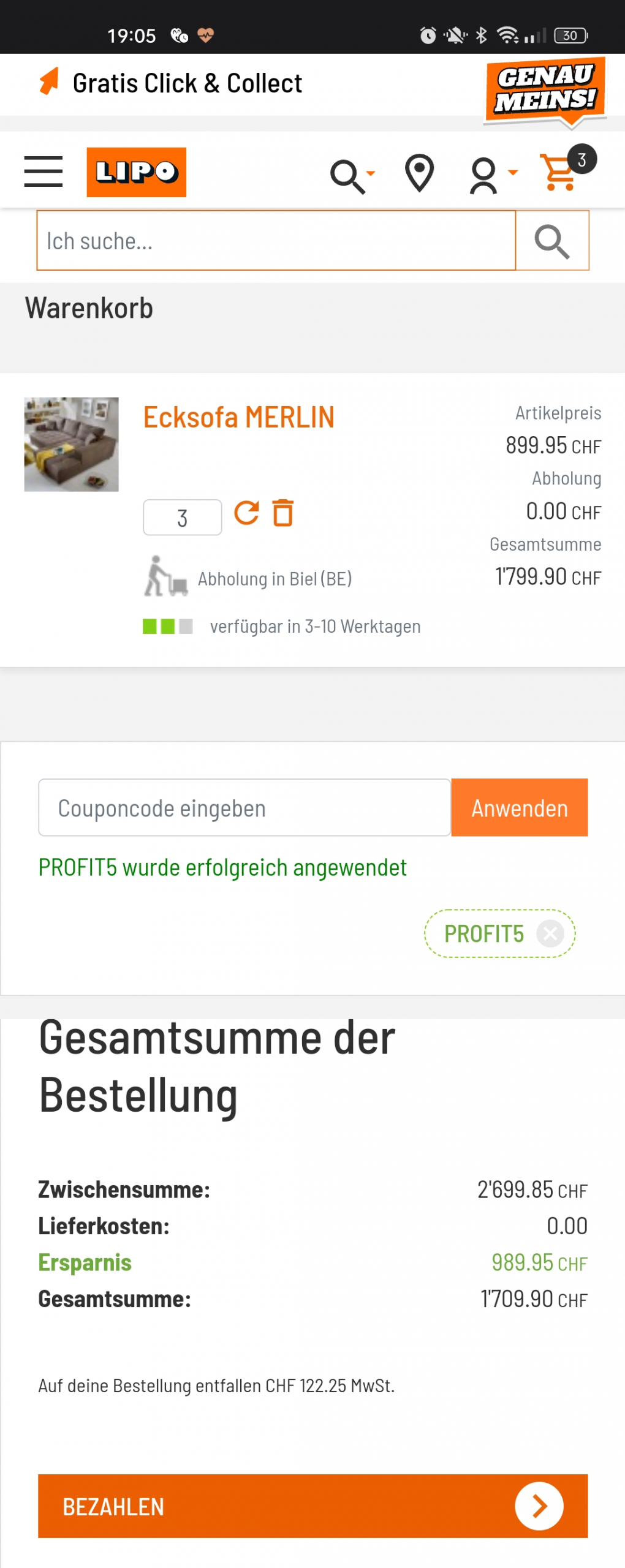The image size is (625, 1568).
Task: Apply coupon with Anwenden button
Action: click(519, 808)
